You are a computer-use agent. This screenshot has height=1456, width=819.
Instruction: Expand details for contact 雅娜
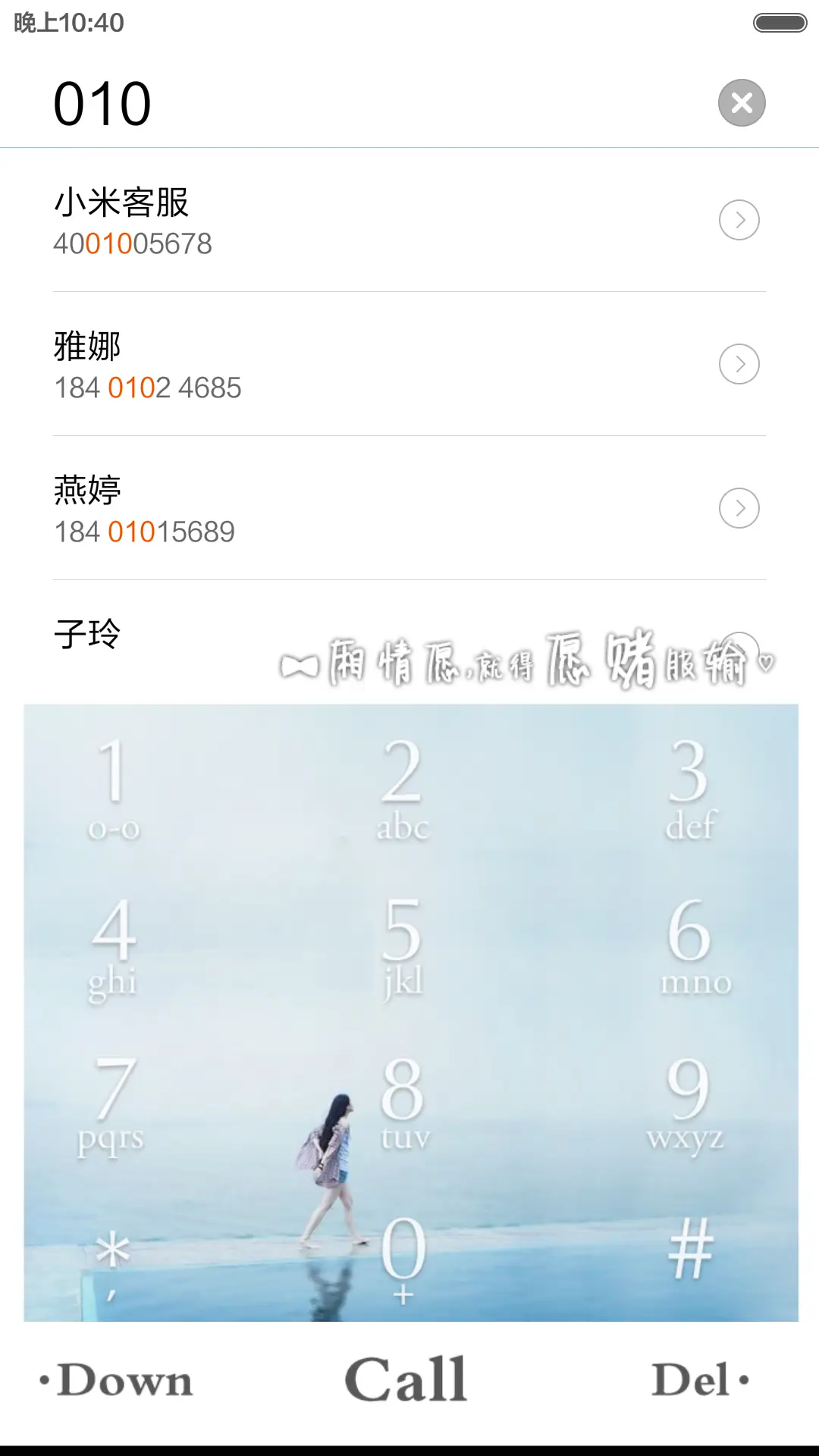(739, 364)
